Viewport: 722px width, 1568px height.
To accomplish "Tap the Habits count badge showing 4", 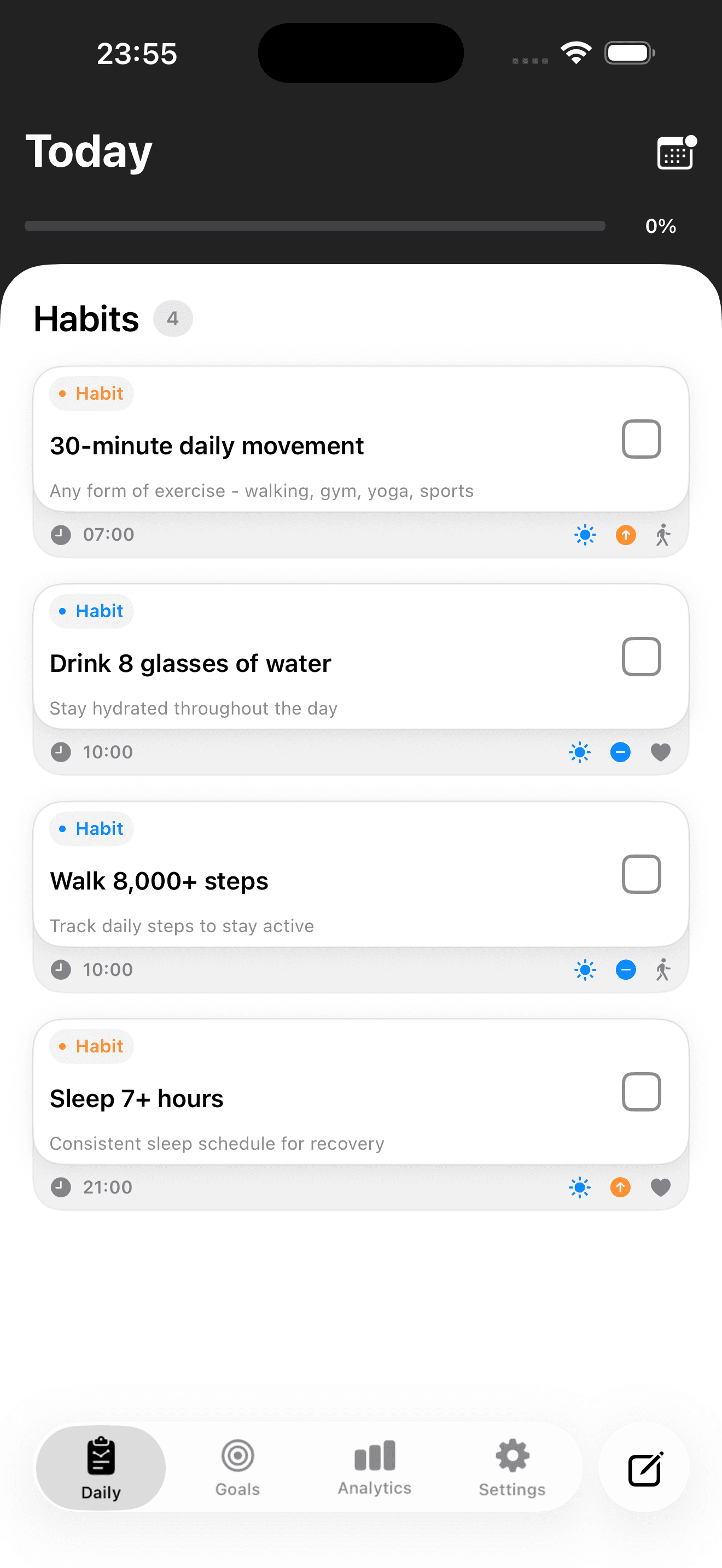I will click(172, 318).
